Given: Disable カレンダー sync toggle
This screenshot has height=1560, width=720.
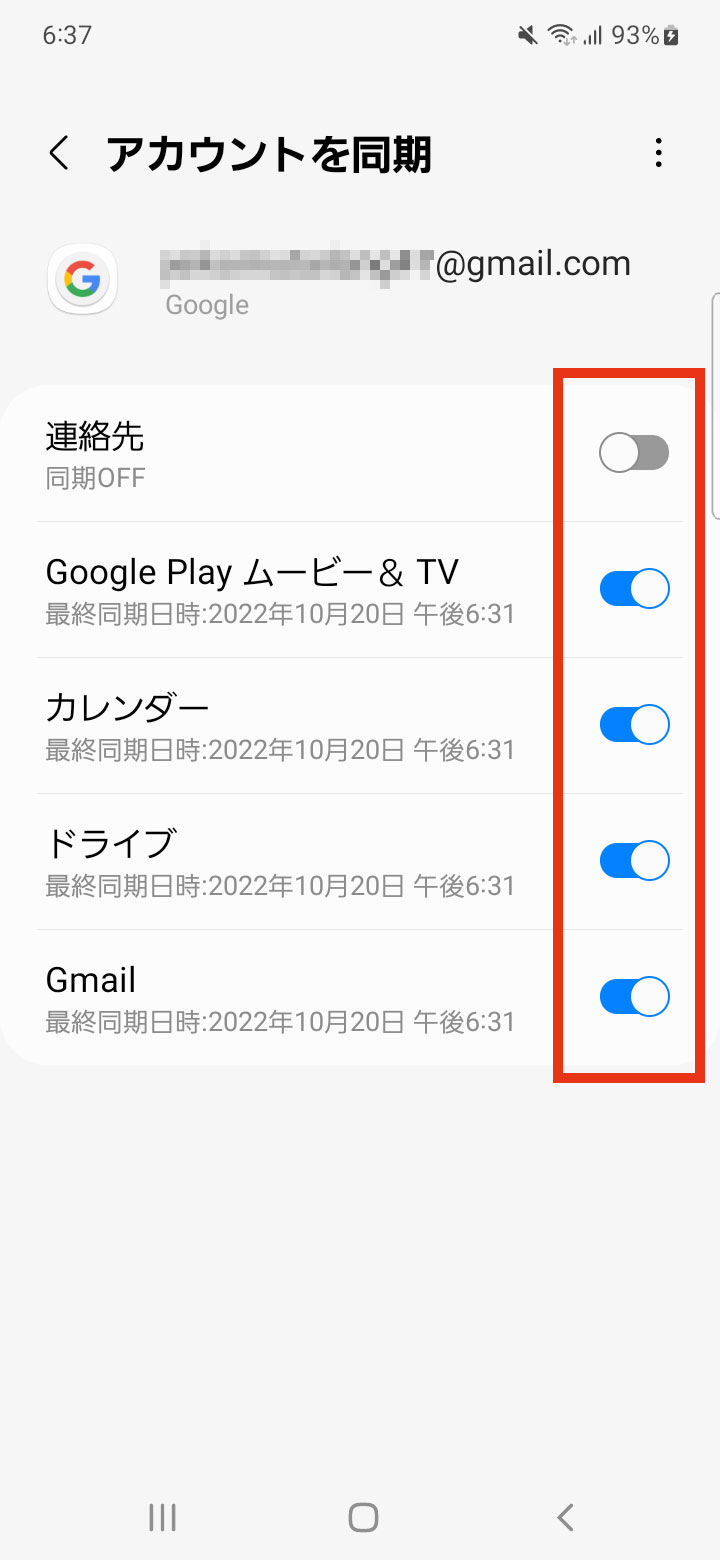Looking at the screenshot, I should pos(634,725).
